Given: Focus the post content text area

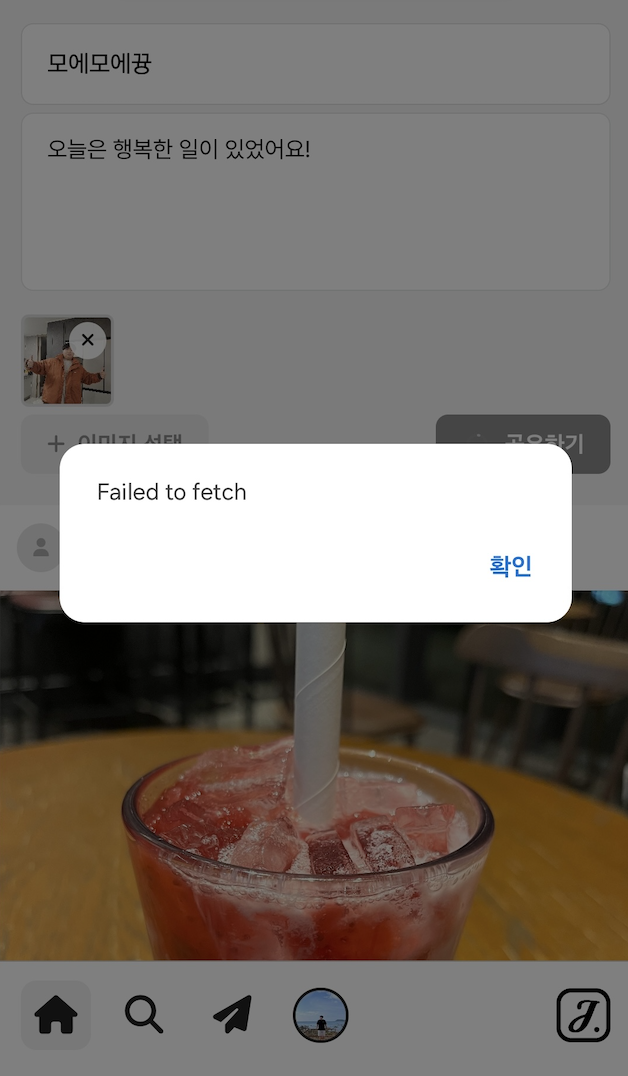Looking at the screenshot, I should [315, 202].
